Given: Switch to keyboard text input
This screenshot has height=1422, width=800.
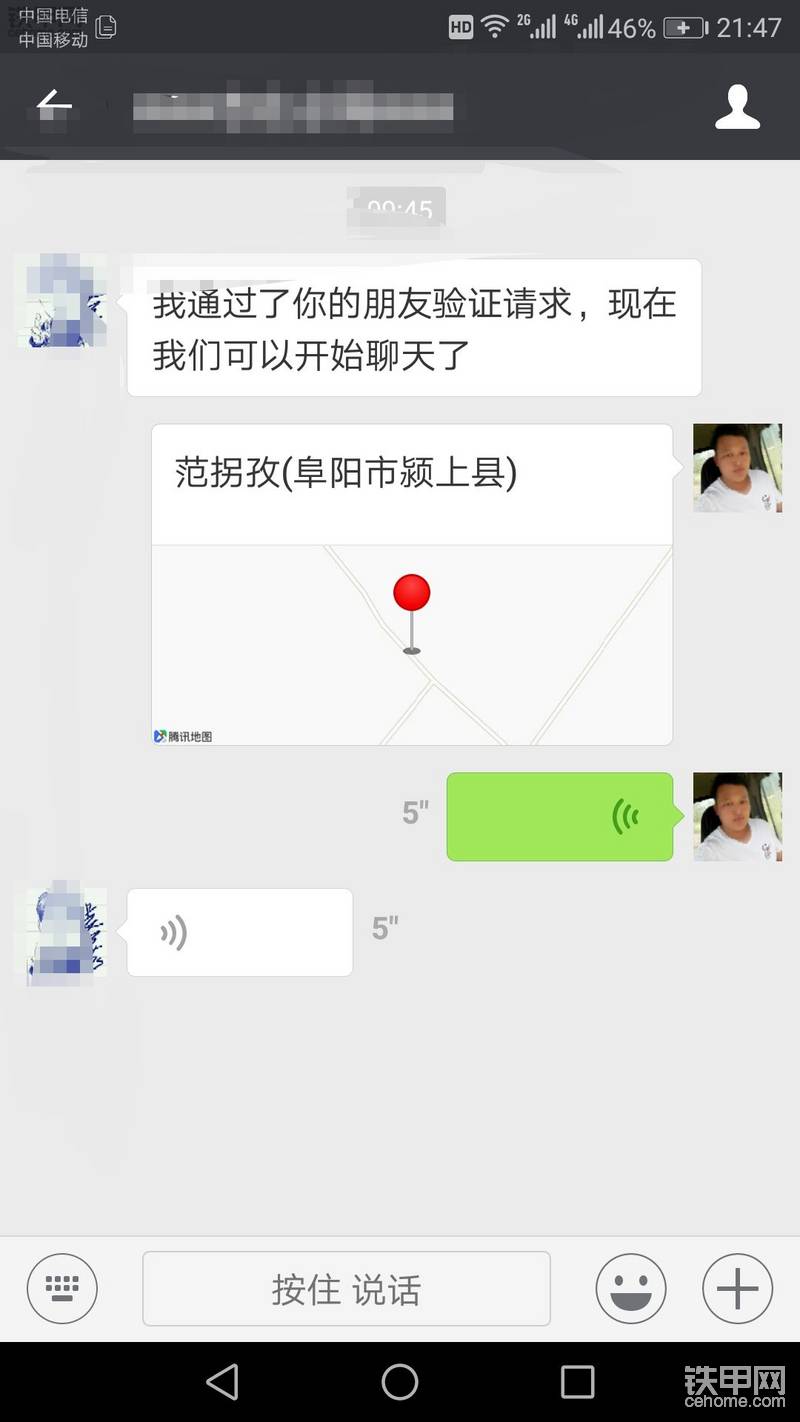Looking at the screenshot, I should (62, 1289).
